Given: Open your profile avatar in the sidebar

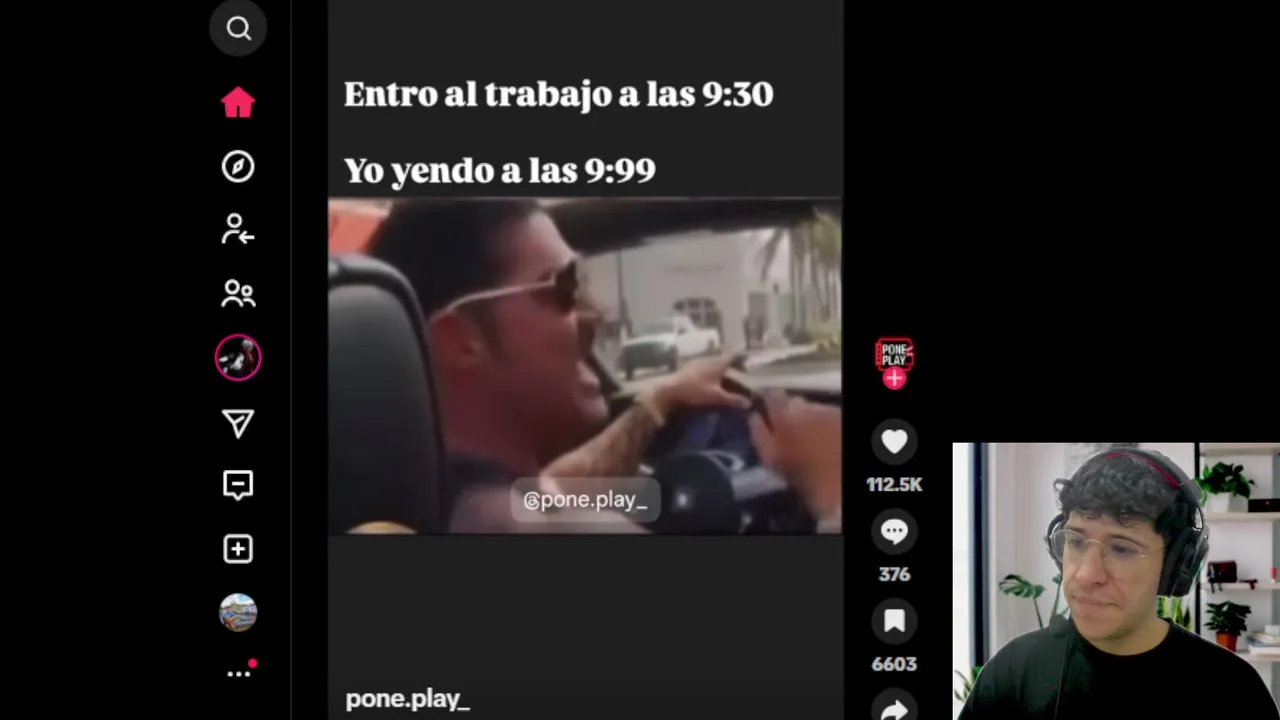Looking at the screenshot, I should [x=238, y=612].
